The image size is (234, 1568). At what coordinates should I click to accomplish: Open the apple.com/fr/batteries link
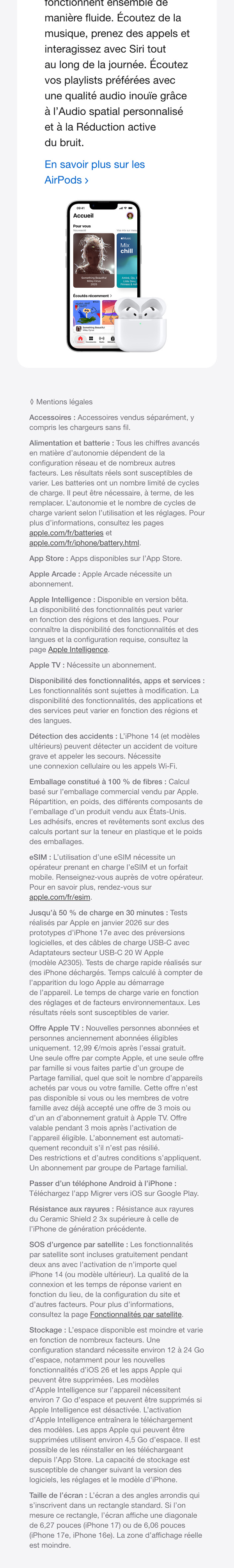[66, 533]
